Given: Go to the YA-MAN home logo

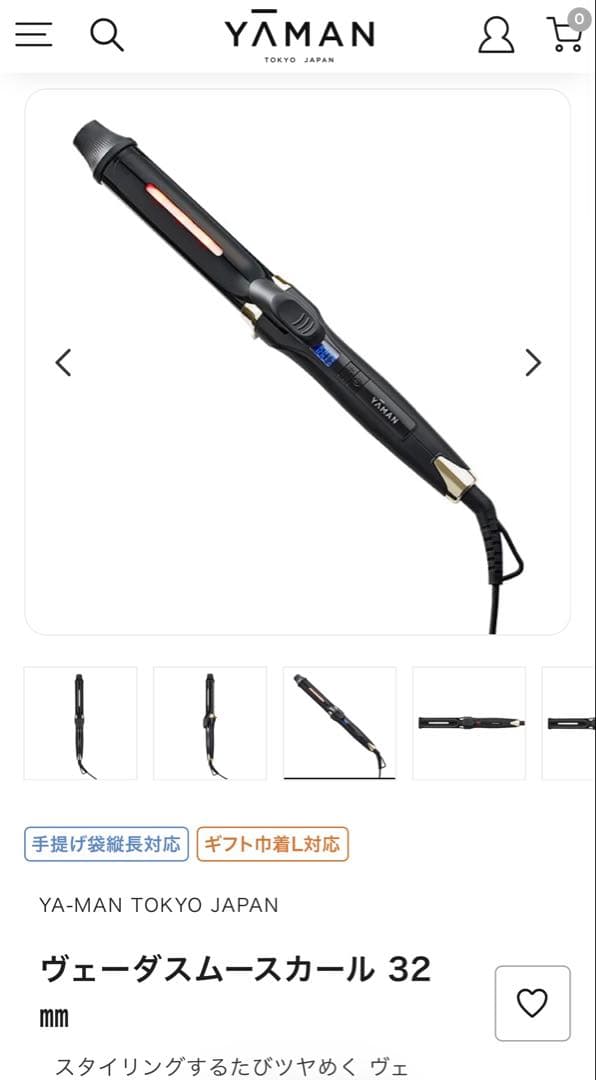Looking at the screenshot, I should 299,37.
